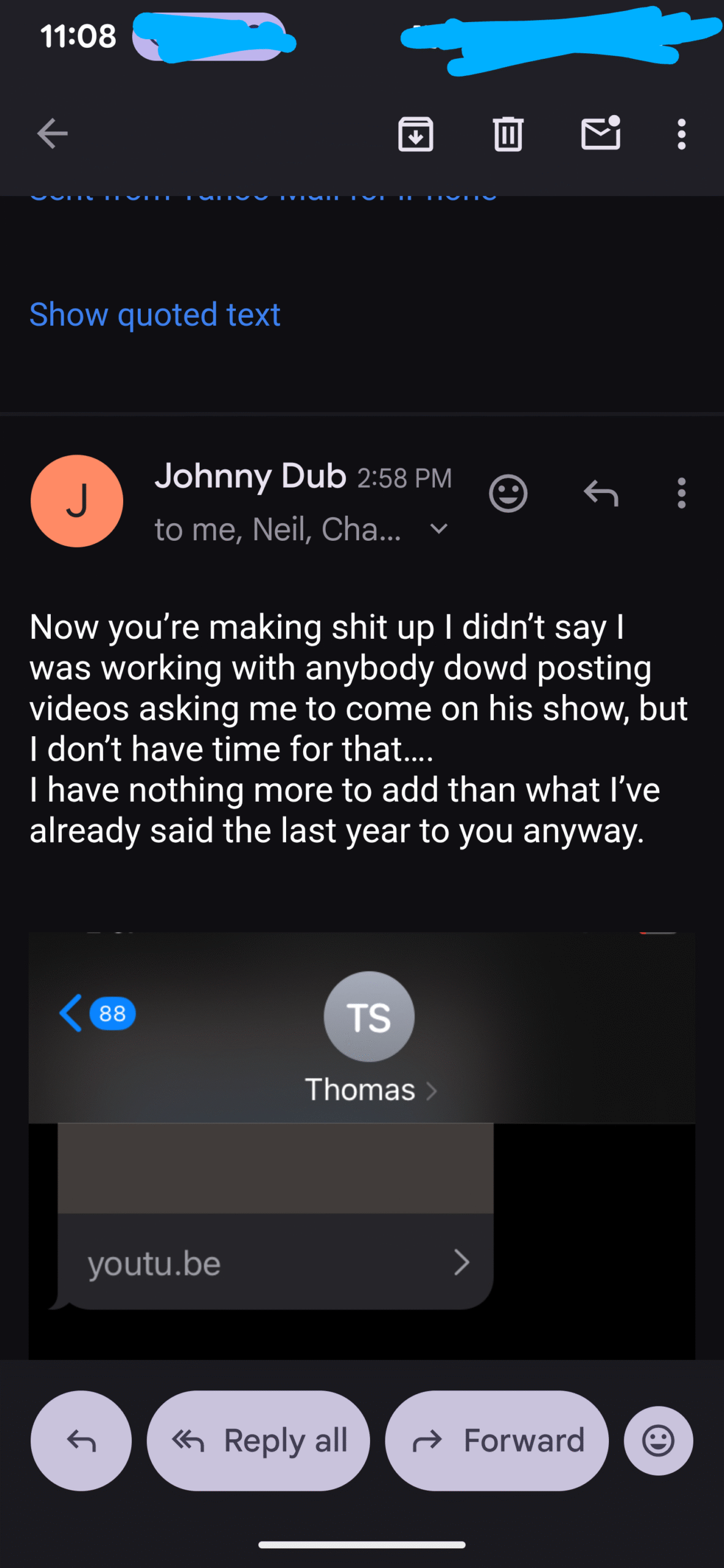Expand the recipient details list
Image resolution: width=724 pixels, height=1568 pixels.
(x=439, y=529)
